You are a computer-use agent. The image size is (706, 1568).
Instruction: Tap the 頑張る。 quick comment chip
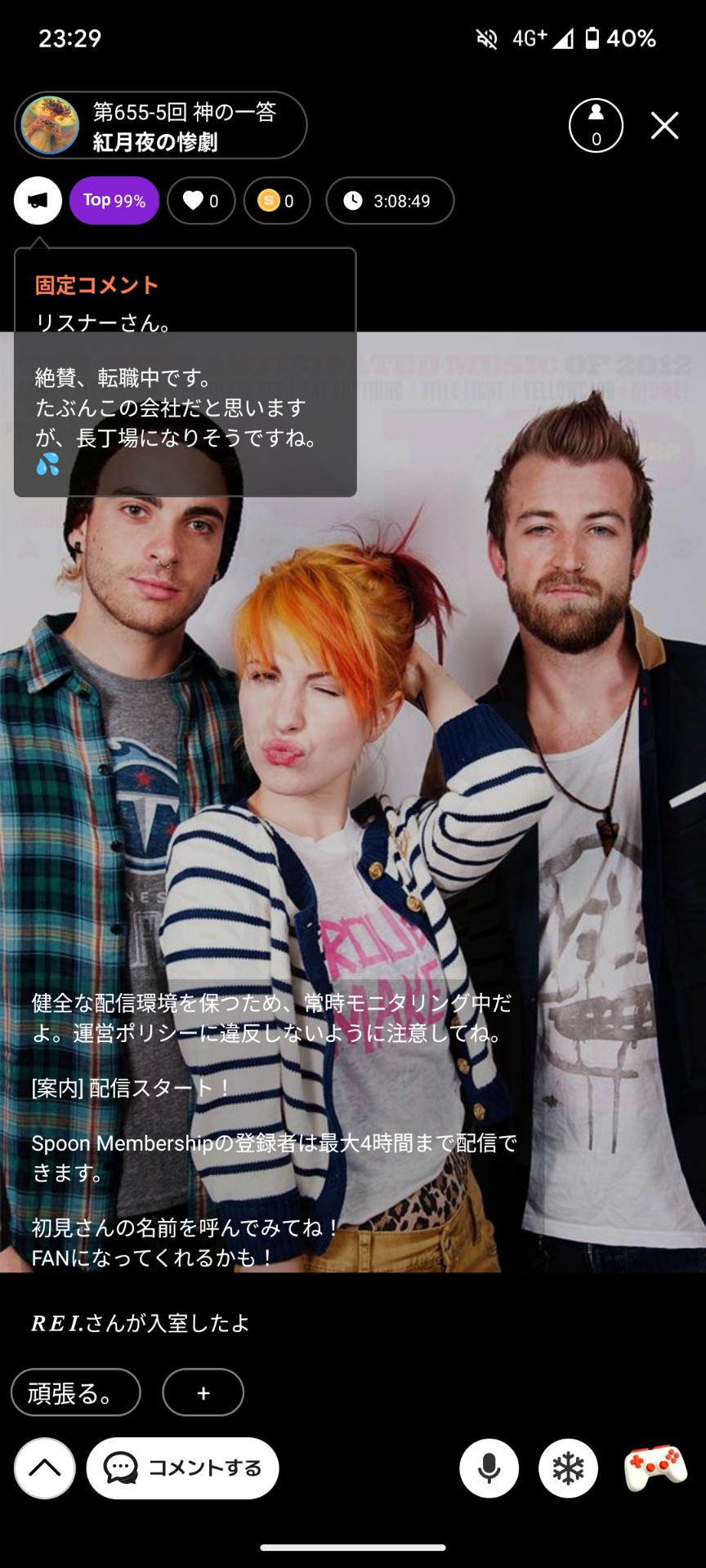(x=75, y=1392)
